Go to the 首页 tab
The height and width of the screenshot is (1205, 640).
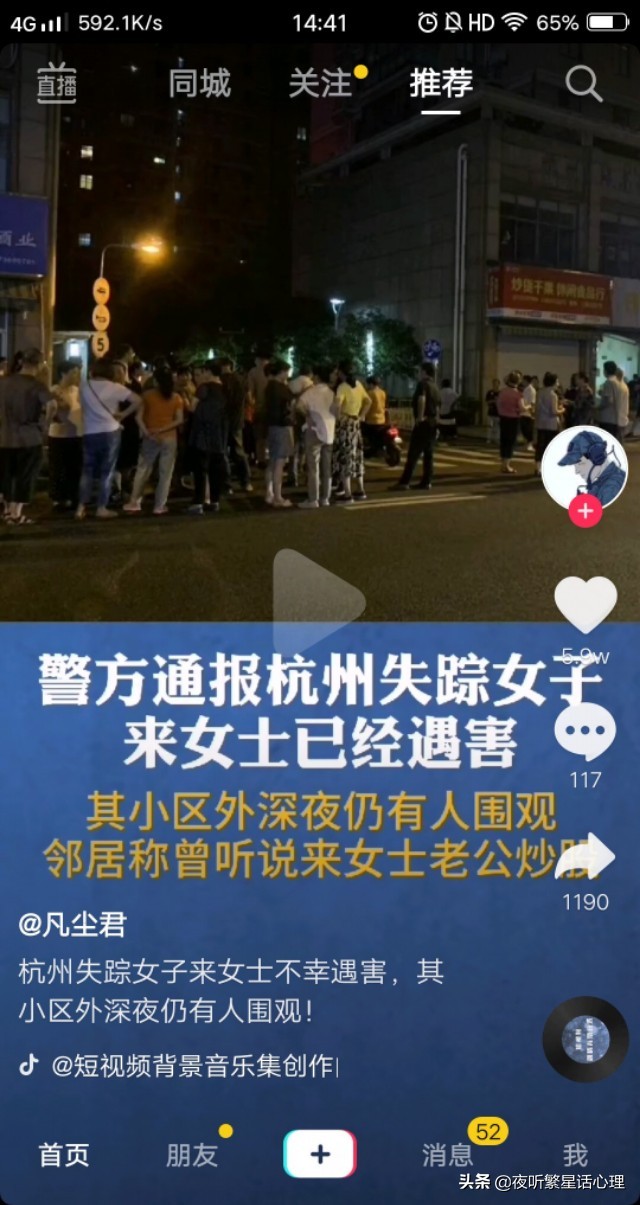(x=64, y=1155)
